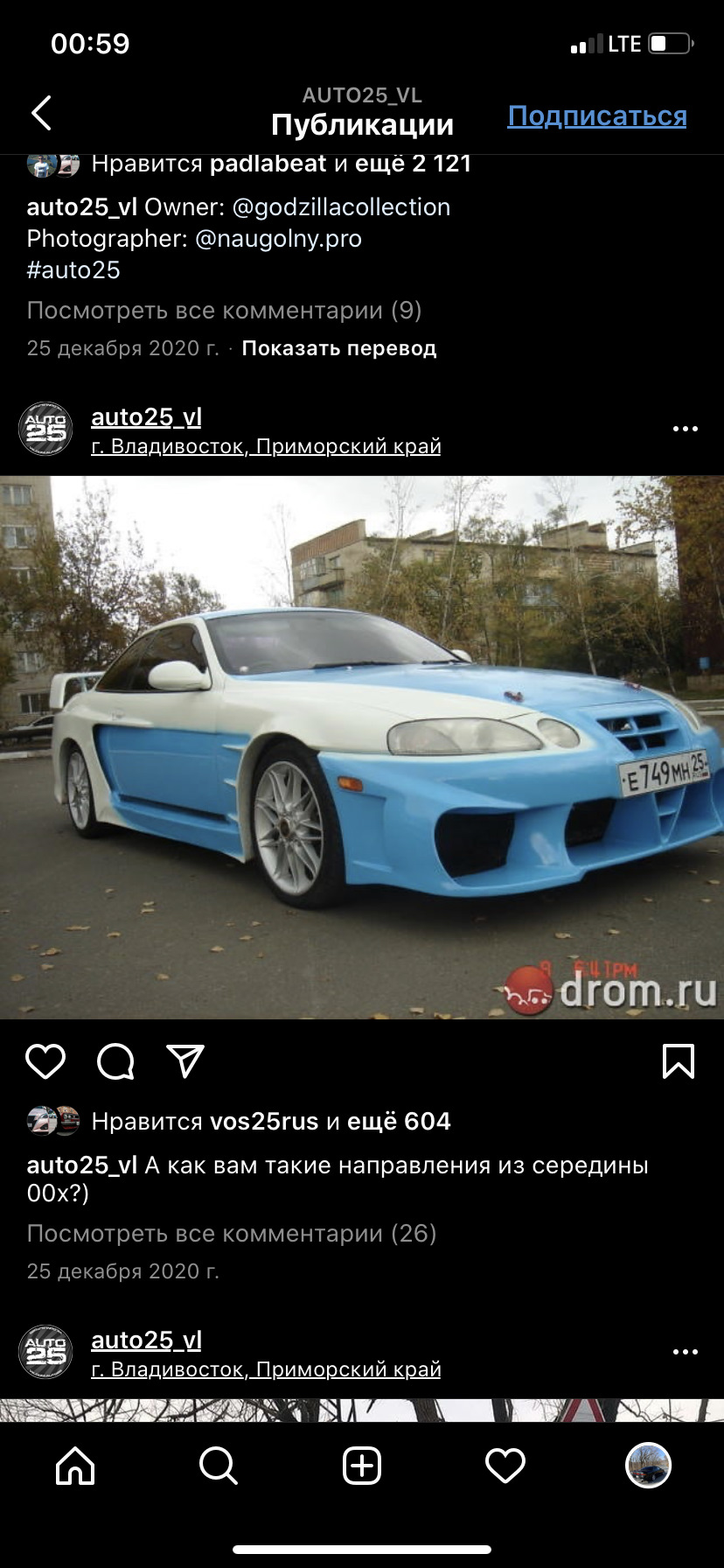This screenshot has width=724, height=1568.
Task: Open the activity heart tab
Action: click(x=505, y=1466)
